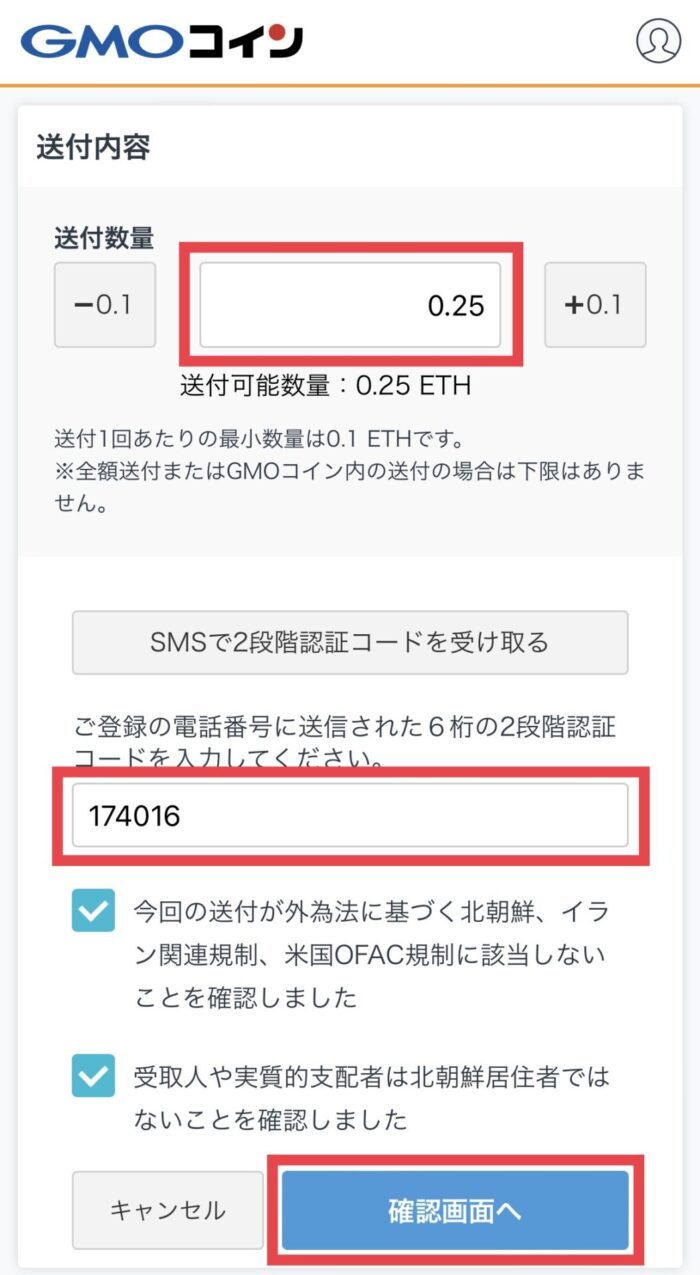This screenshot has width=700, height=1275.
Task: Cancel the transfer with キャンセル
Action: pos(168,1211)
